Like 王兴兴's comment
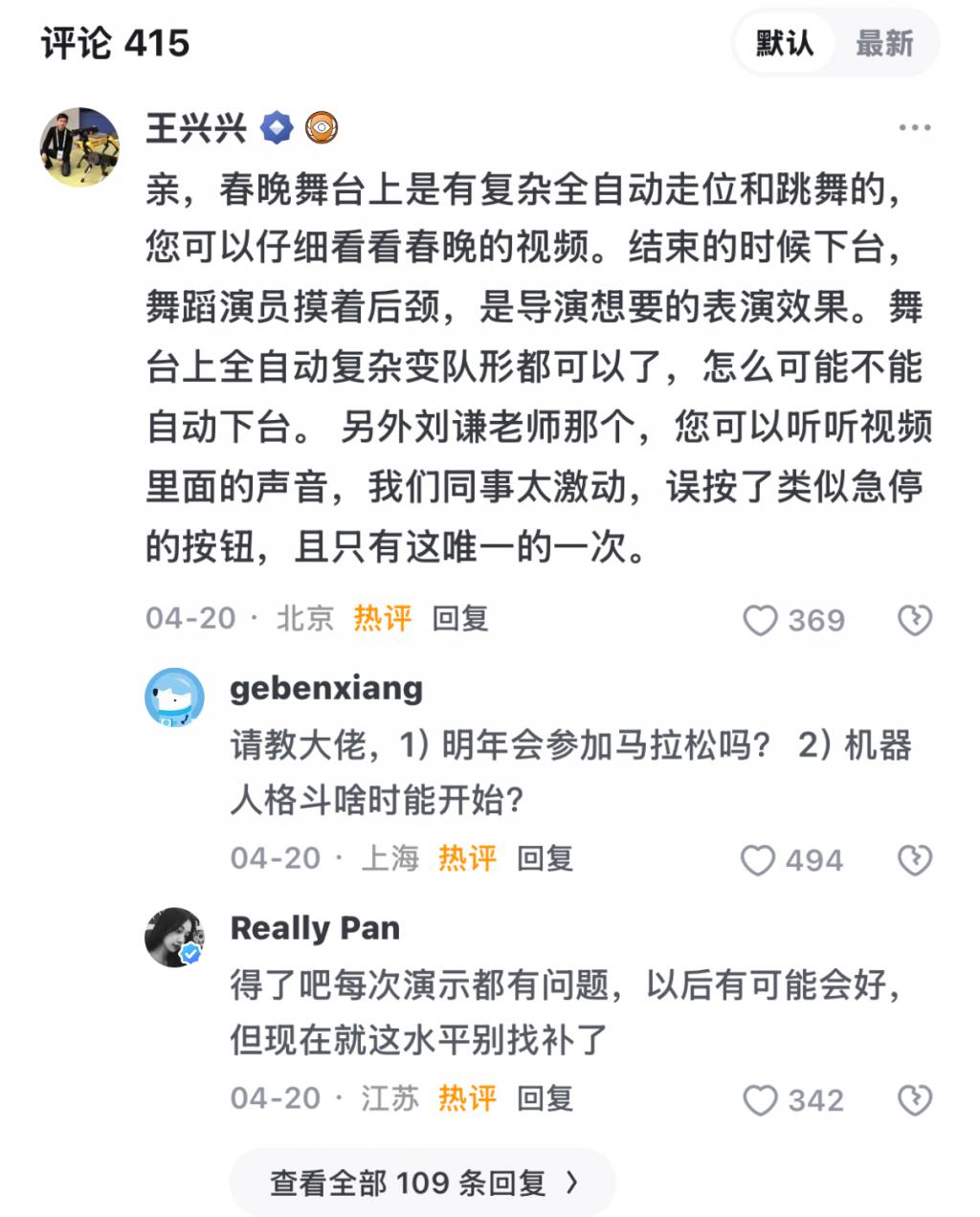 761,620
